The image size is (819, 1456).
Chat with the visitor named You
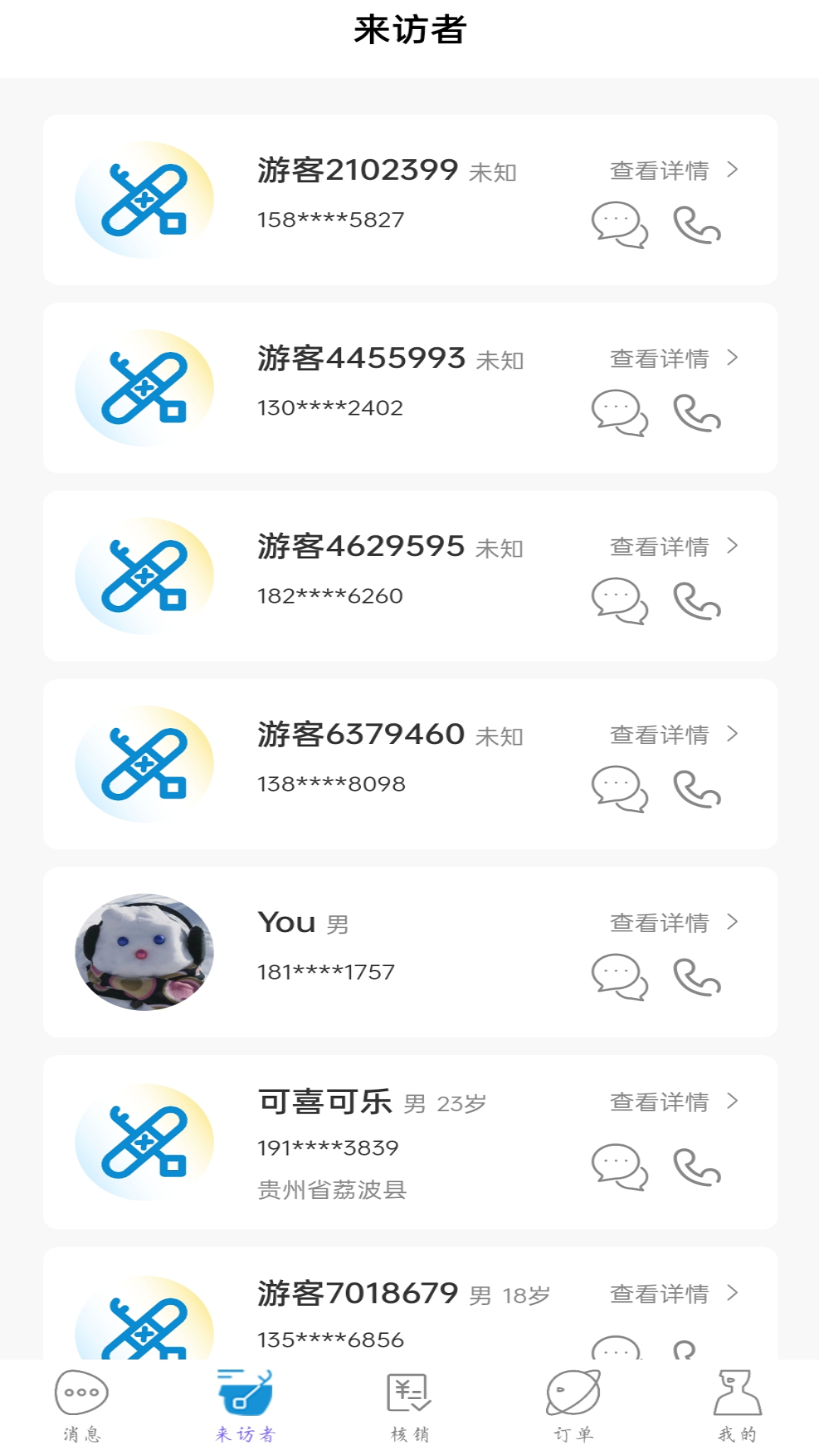[x=620, y=977]
